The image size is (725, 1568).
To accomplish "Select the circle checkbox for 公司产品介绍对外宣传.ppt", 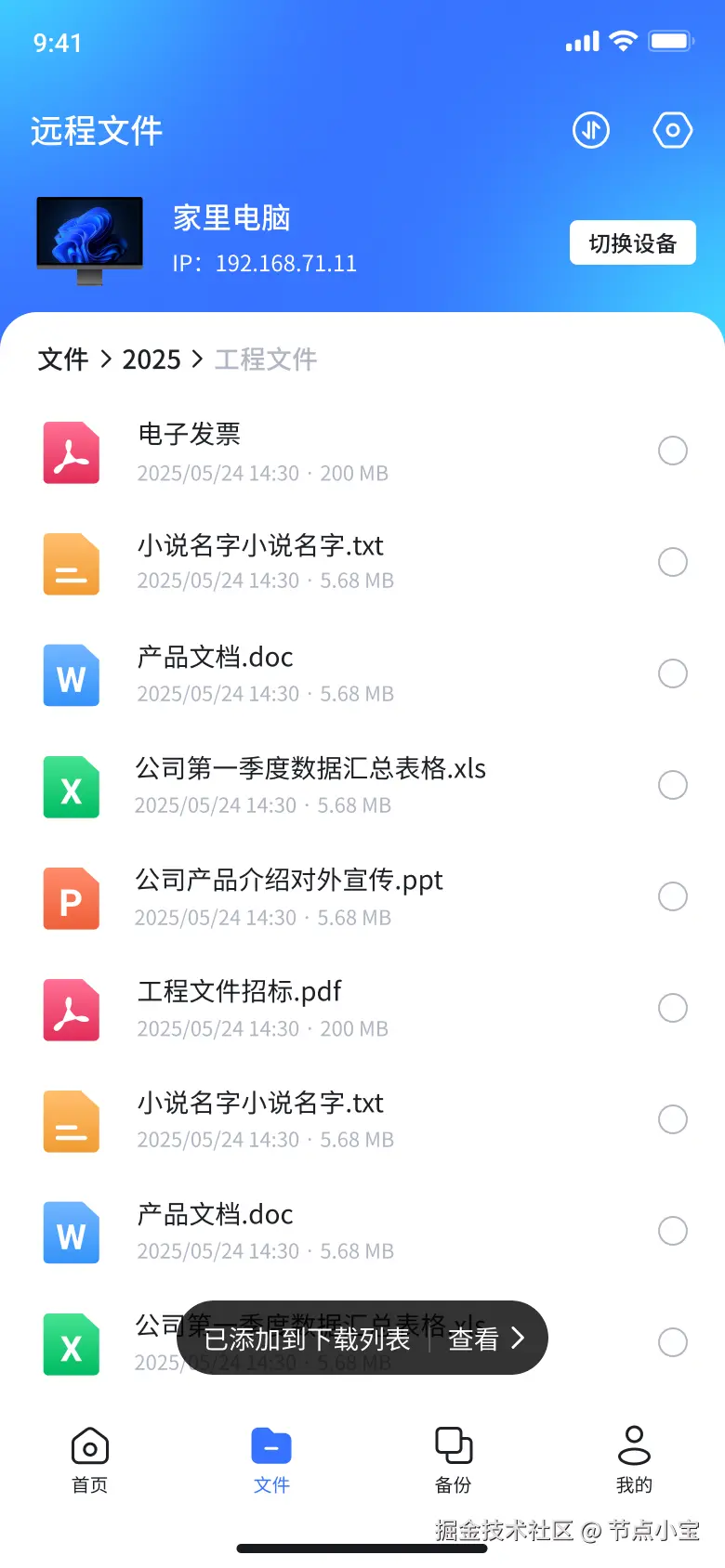I will click(x=672, y=896).
